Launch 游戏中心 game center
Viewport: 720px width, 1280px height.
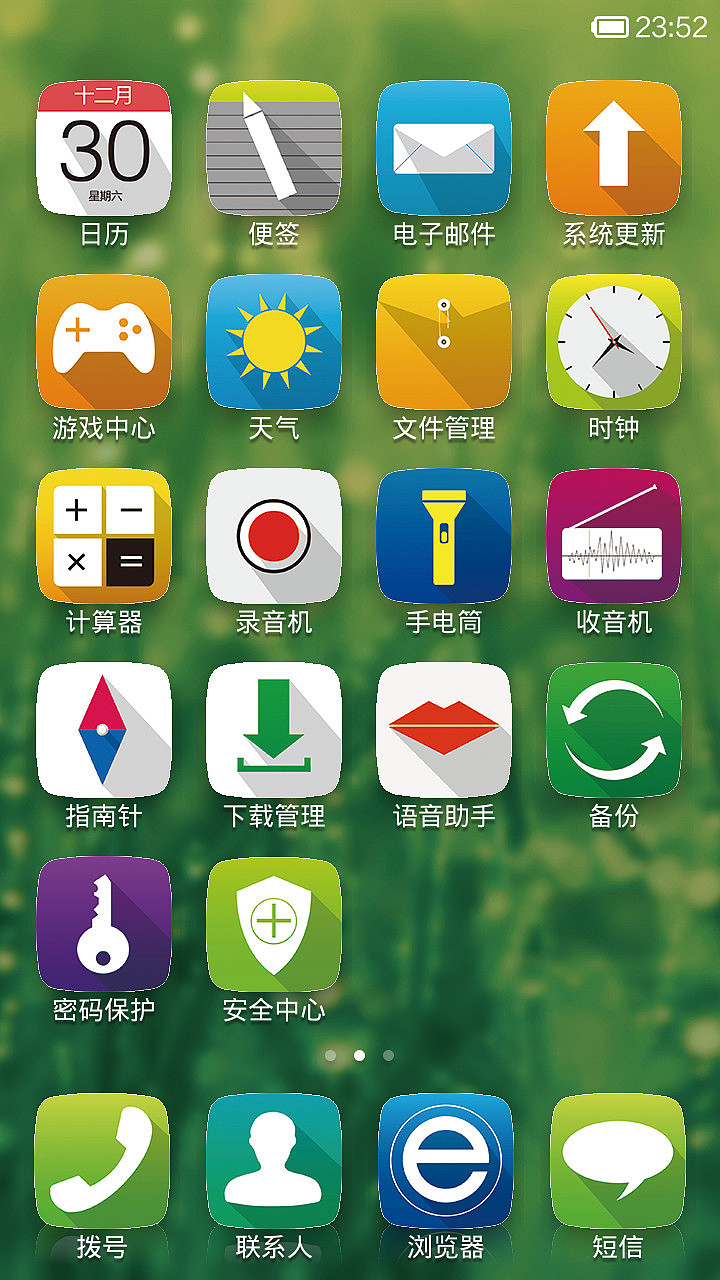104,342
